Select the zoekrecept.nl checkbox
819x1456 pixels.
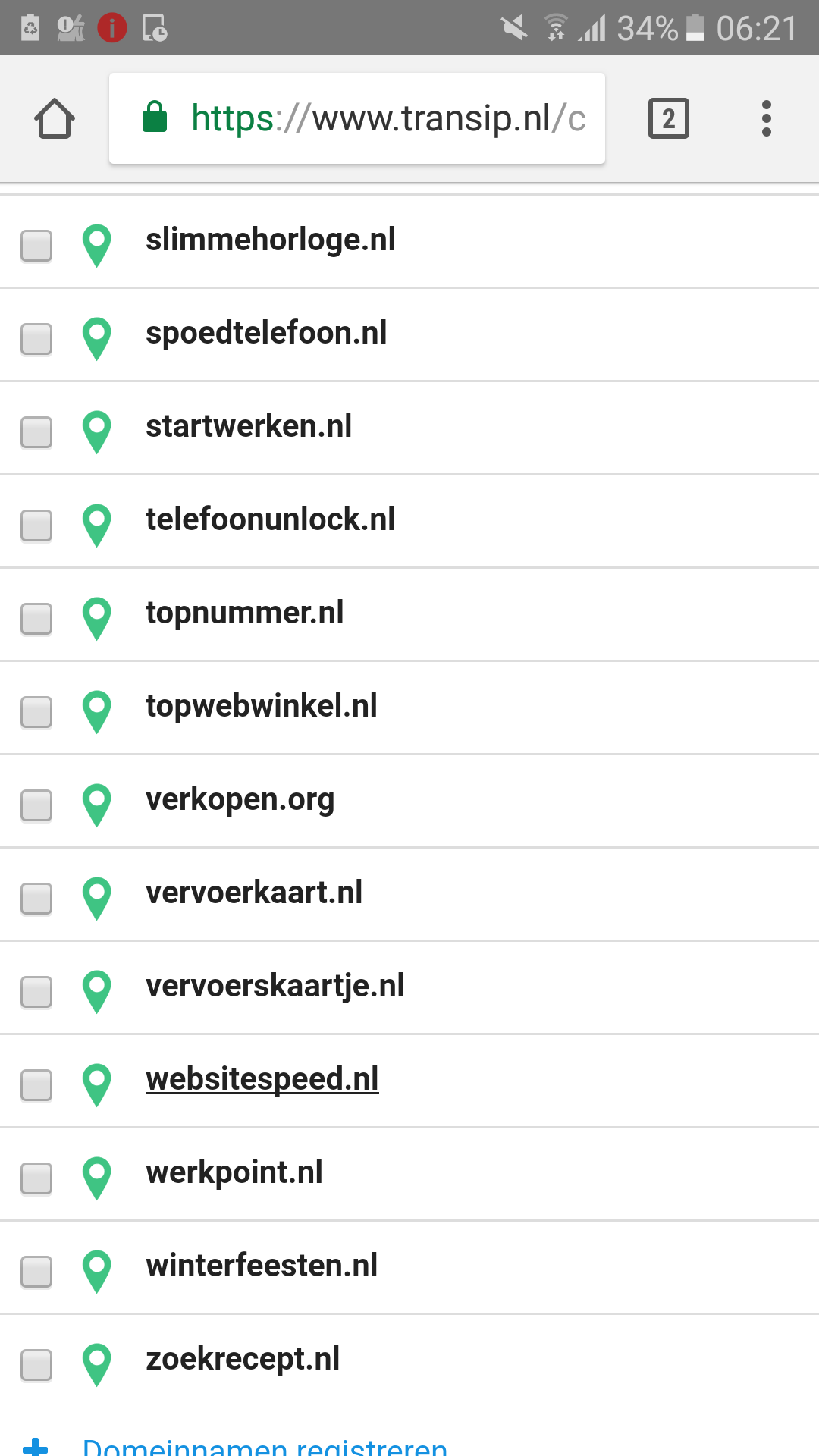[36, 1365]
